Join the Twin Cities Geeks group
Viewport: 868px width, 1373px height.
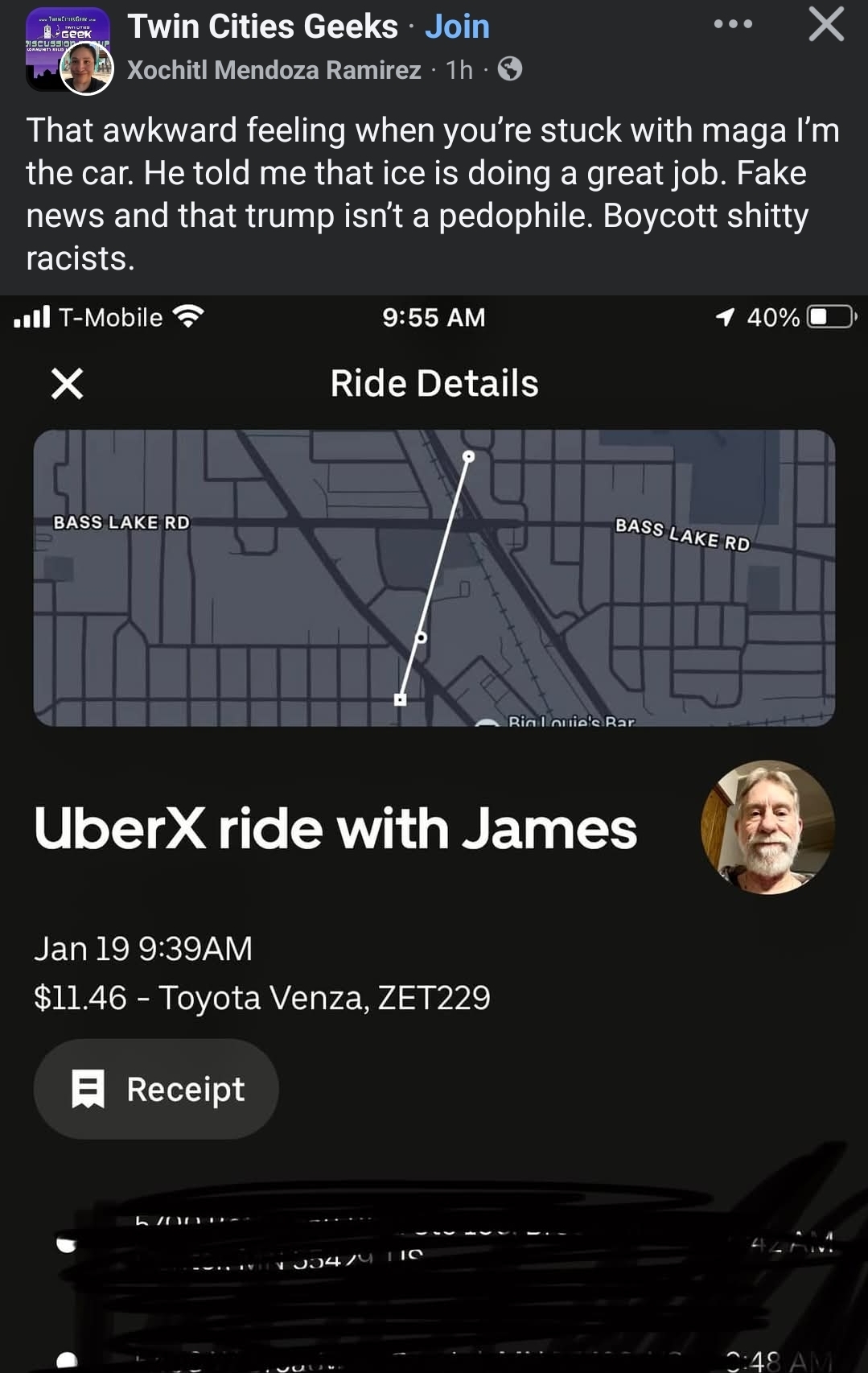[x=457, y=27]
